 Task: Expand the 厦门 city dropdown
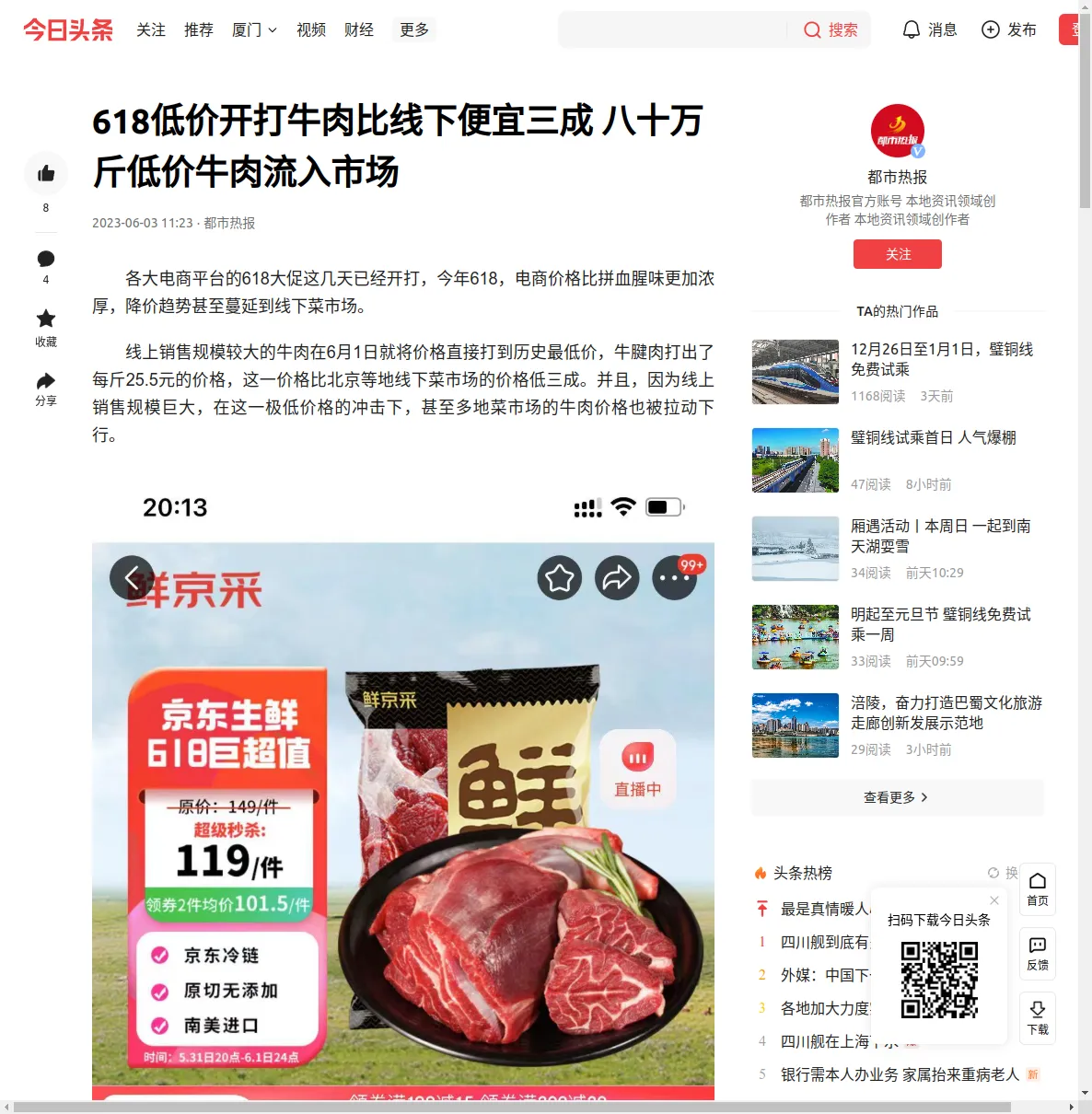coord(254,30)
